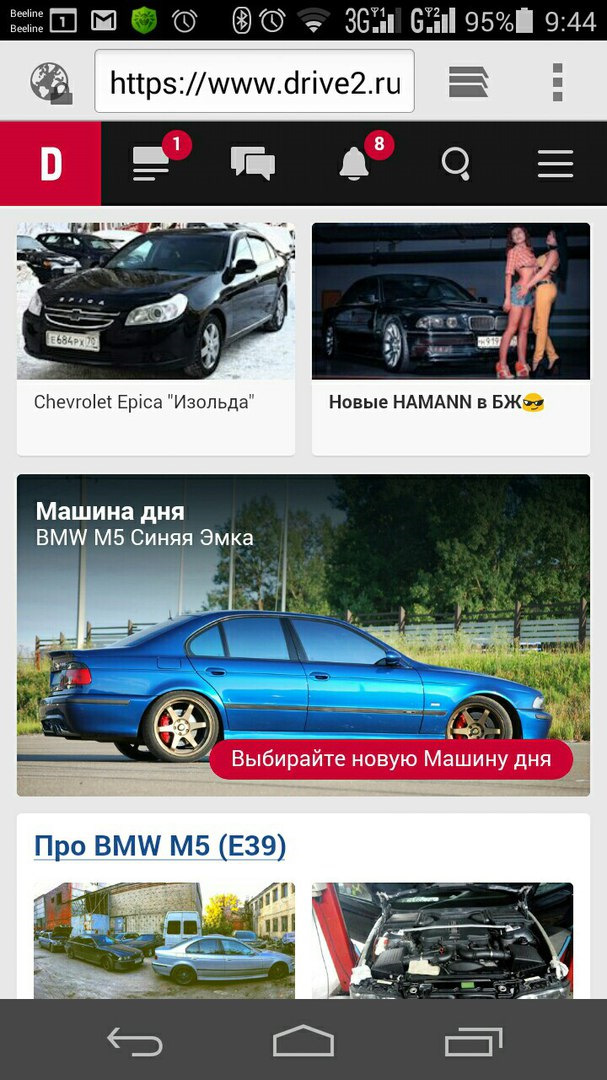This screenshot has height=1080, width=607.
Task: Open the feed icon with 1 badge
Action: (x=153, y=164)
